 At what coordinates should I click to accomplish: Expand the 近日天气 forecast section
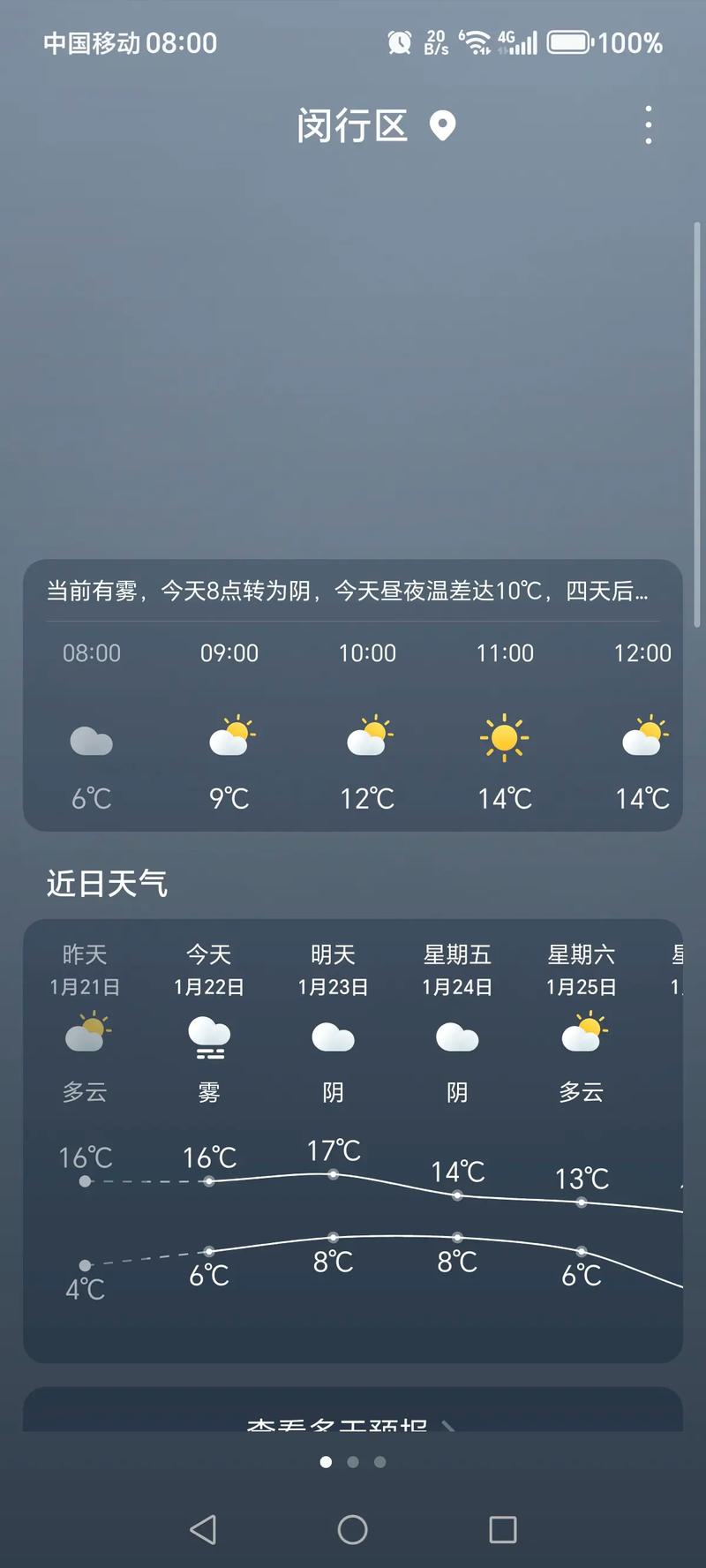pos(107,883)
